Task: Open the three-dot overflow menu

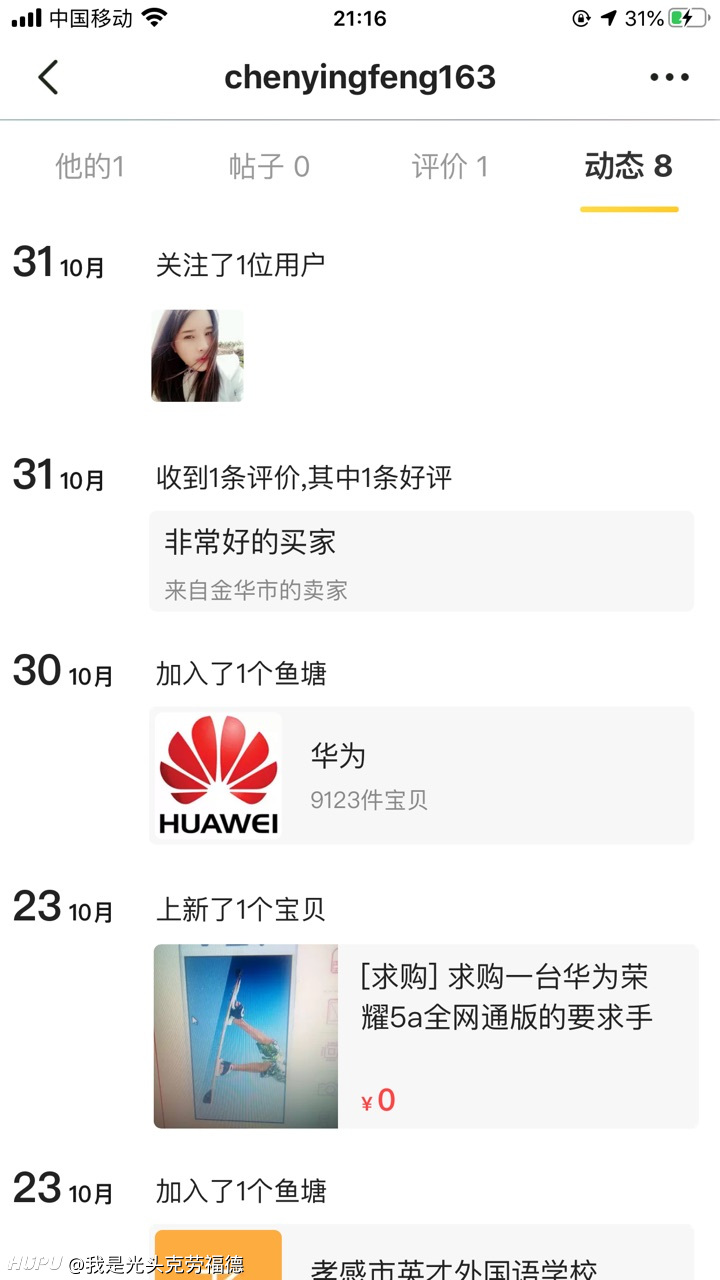Action: click(669, 77)
